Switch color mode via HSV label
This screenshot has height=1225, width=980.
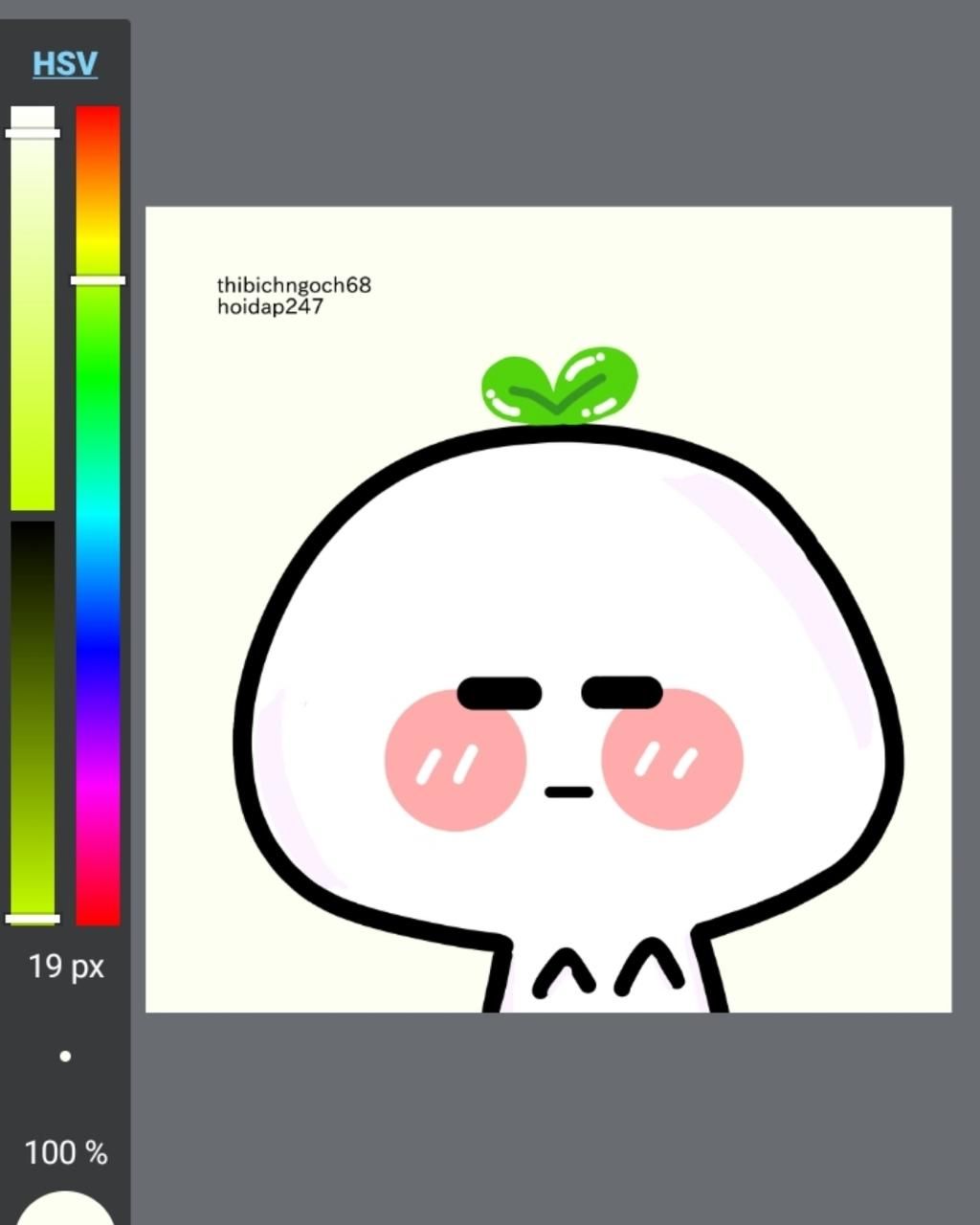65,64
